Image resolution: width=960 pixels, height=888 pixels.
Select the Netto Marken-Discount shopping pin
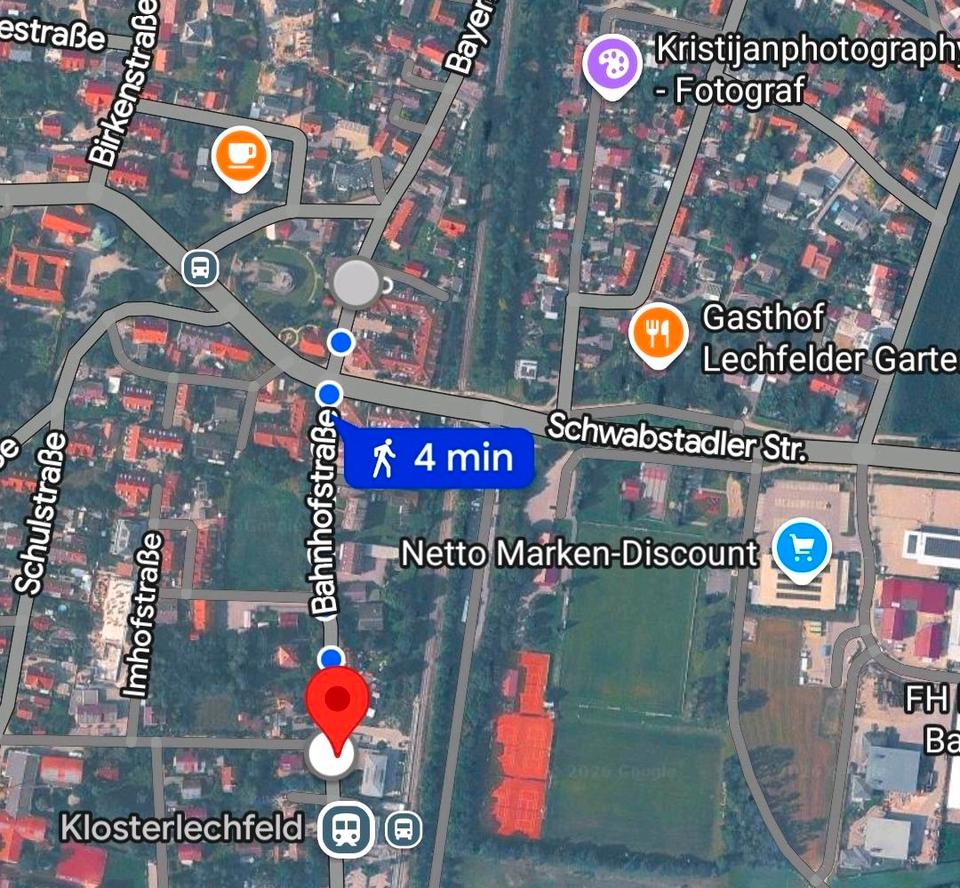[801, 549]
